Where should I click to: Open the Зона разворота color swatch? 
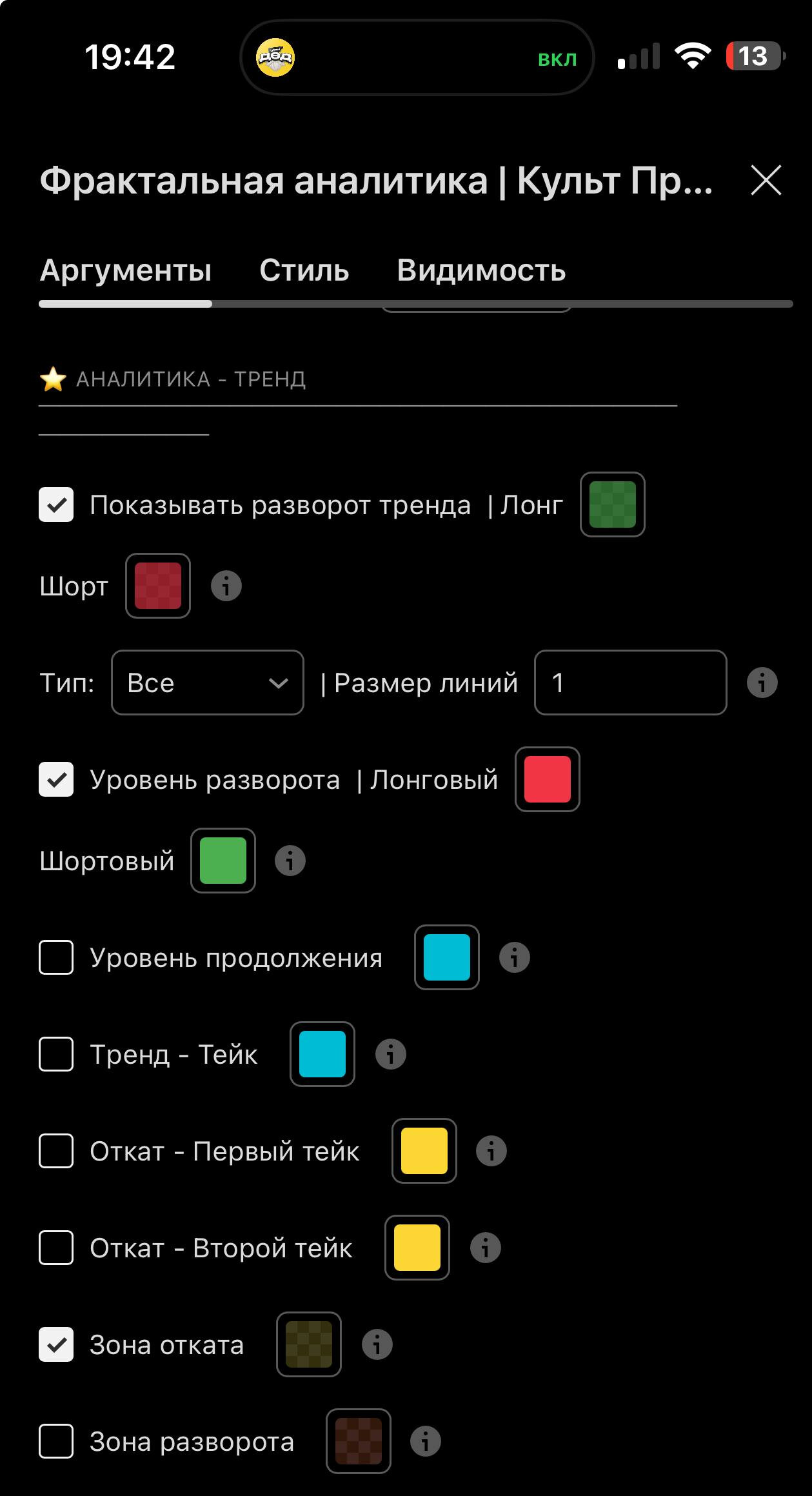[359, 1441]
